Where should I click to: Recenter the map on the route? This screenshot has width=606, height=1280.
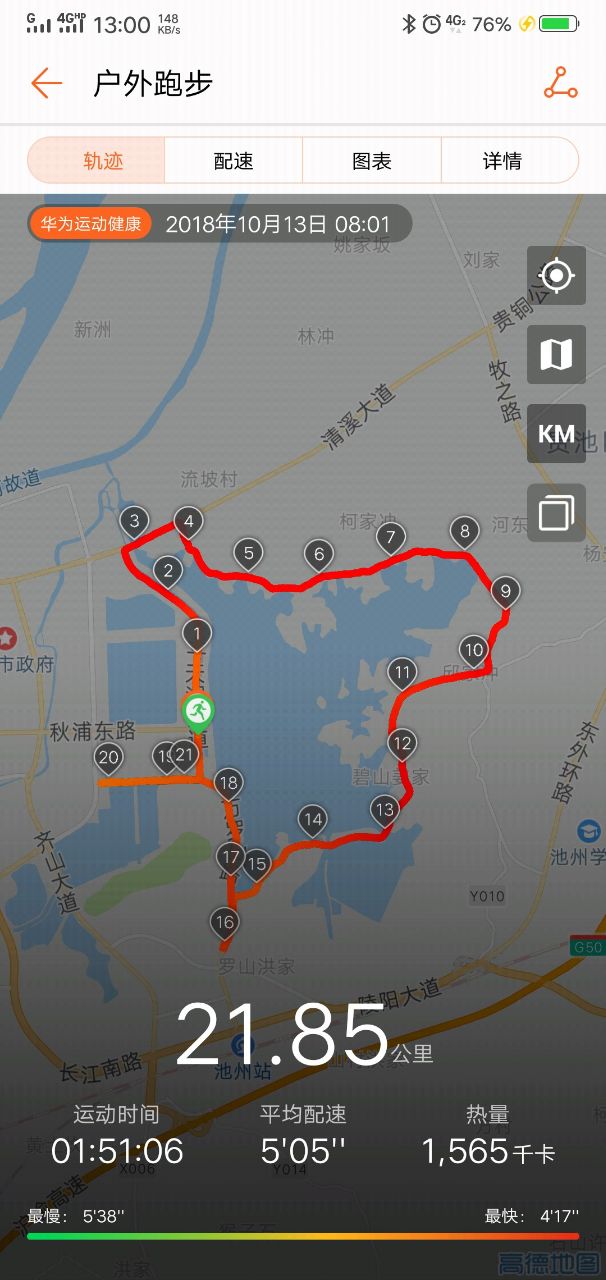click(x=556, y=275)
